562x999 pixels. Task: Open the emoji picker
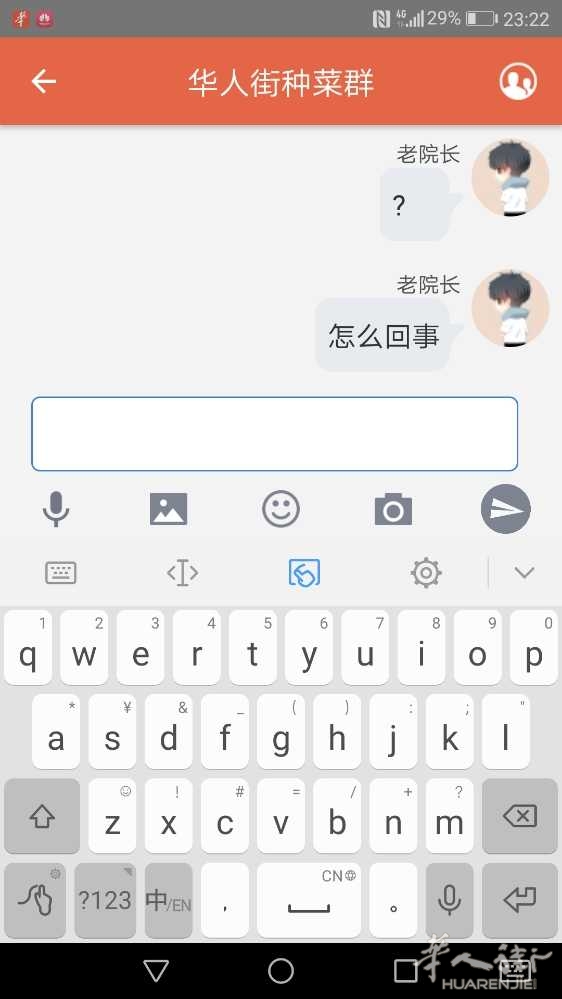[x=281, y=509]
